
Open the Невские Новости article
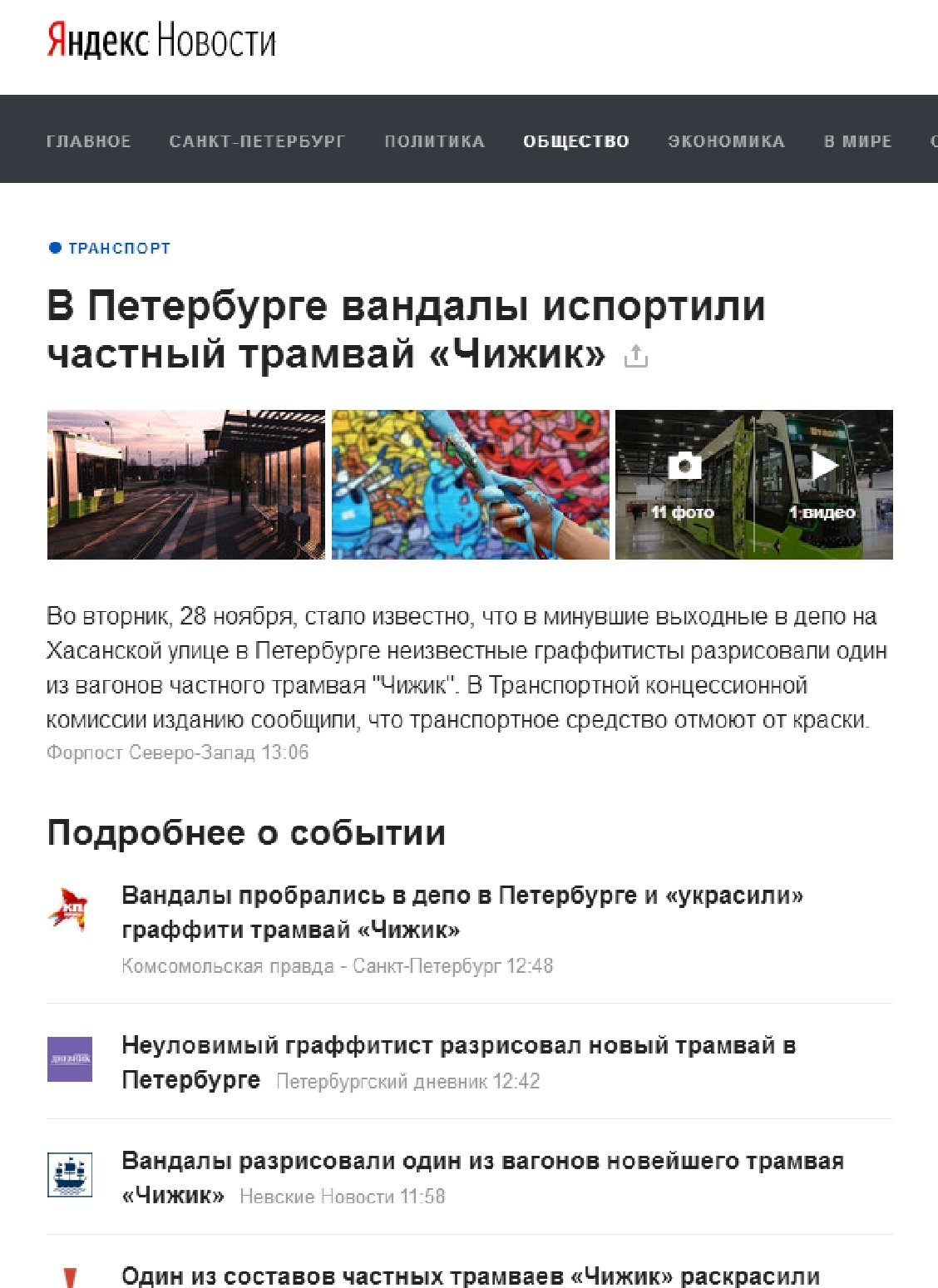point(482,1177)
